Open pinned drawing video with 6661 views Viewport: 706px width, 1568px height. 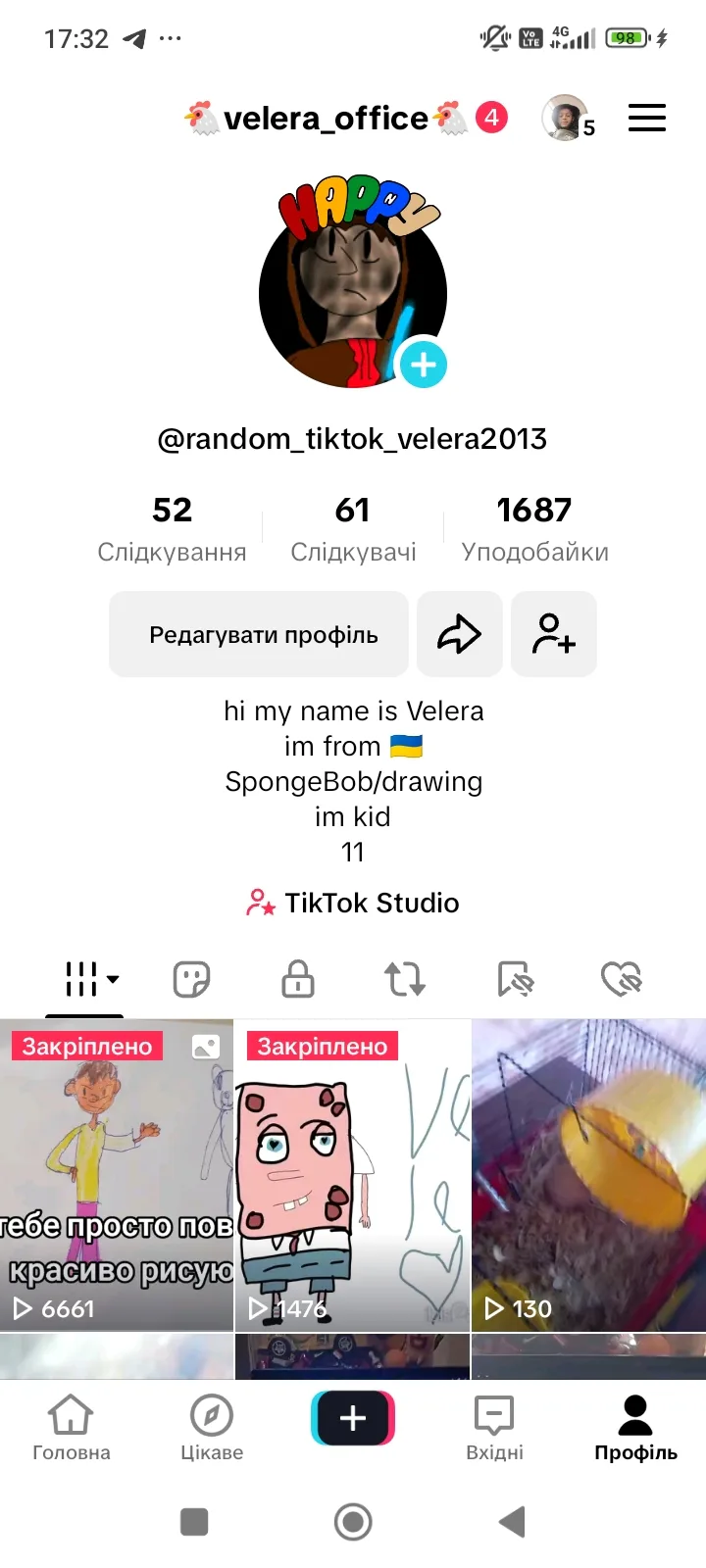[117, 1176]
